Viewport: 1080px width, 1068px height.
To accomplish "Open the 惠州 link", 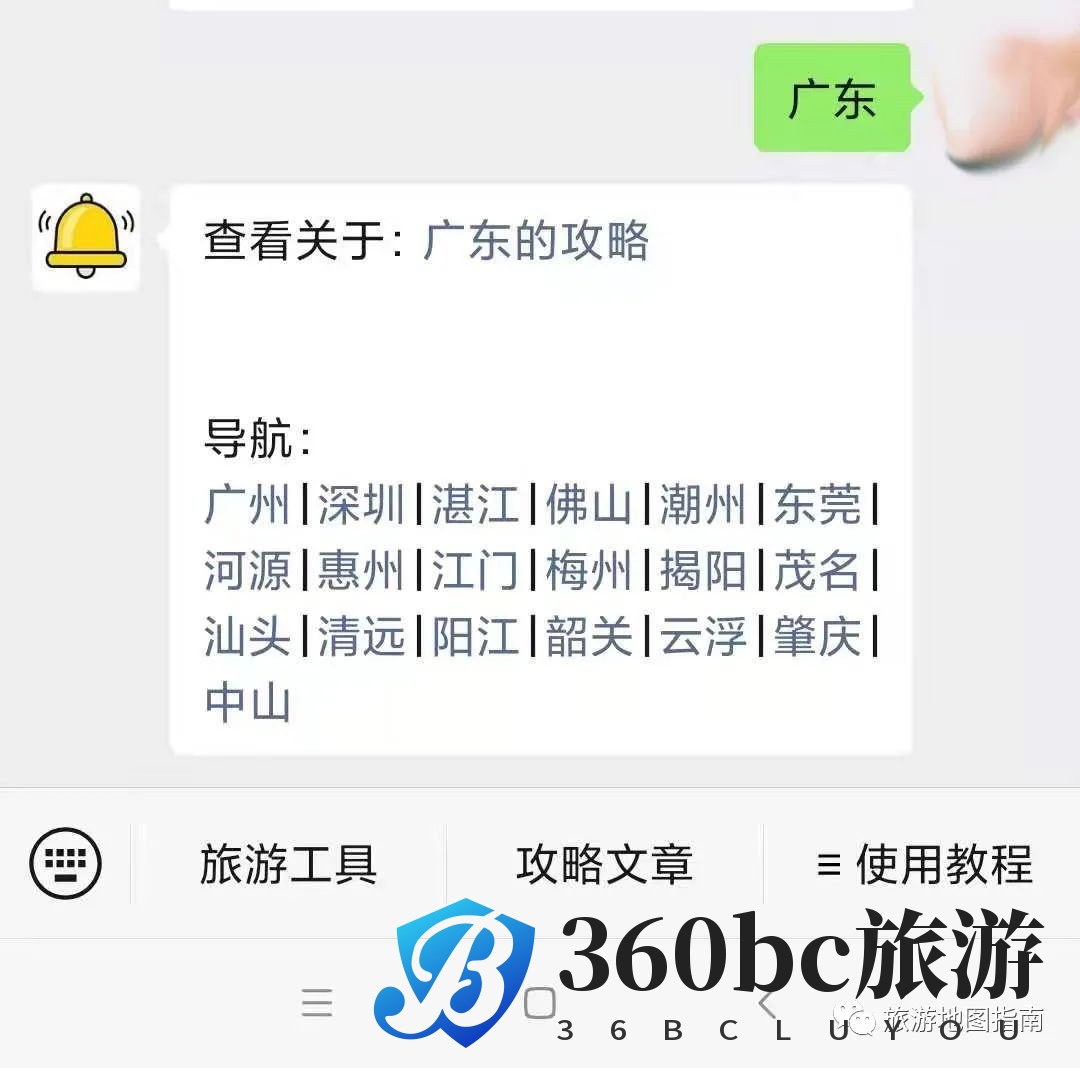I will 361,571.
